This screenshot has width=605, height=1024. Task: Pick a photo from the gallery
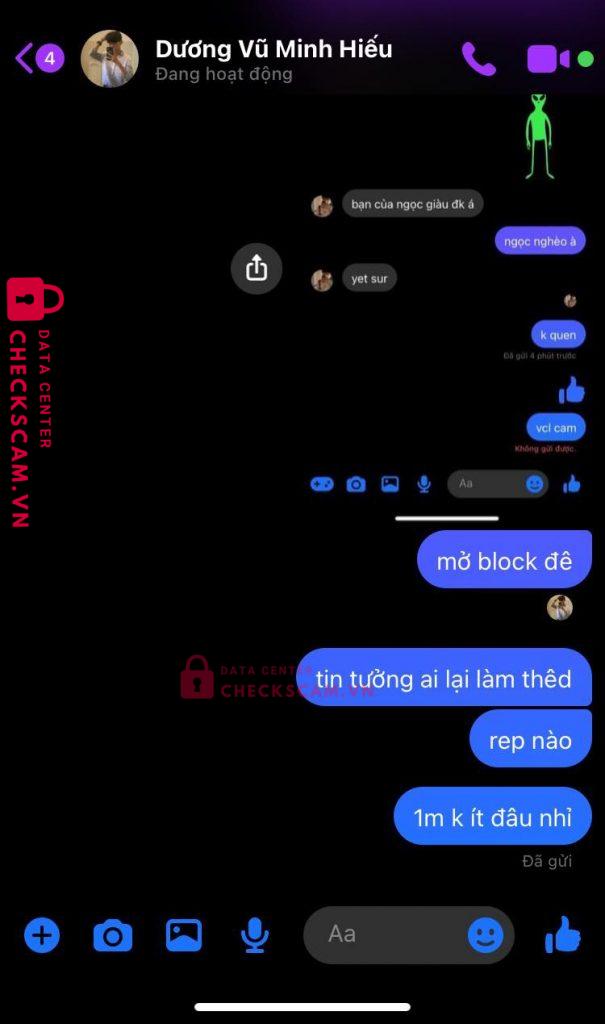tap(184, 936)
